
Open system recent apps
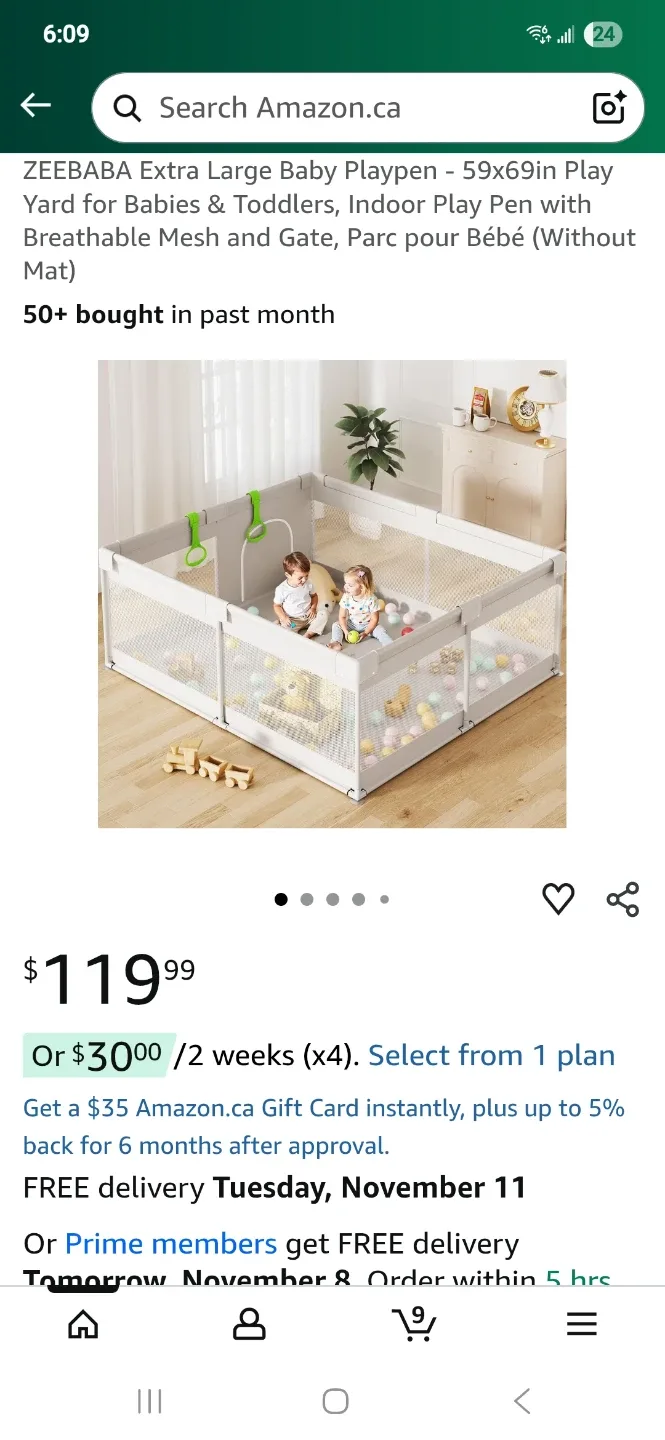point(149,1401)
